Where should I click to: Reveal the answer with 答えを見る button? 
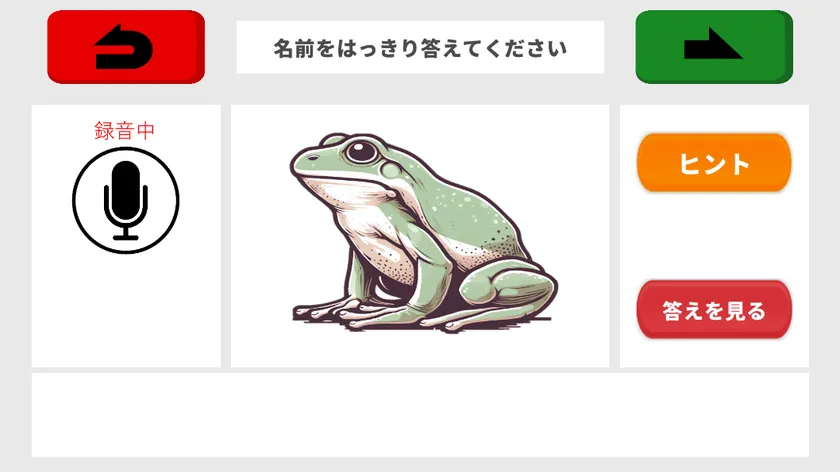click(x=714, y=311)
